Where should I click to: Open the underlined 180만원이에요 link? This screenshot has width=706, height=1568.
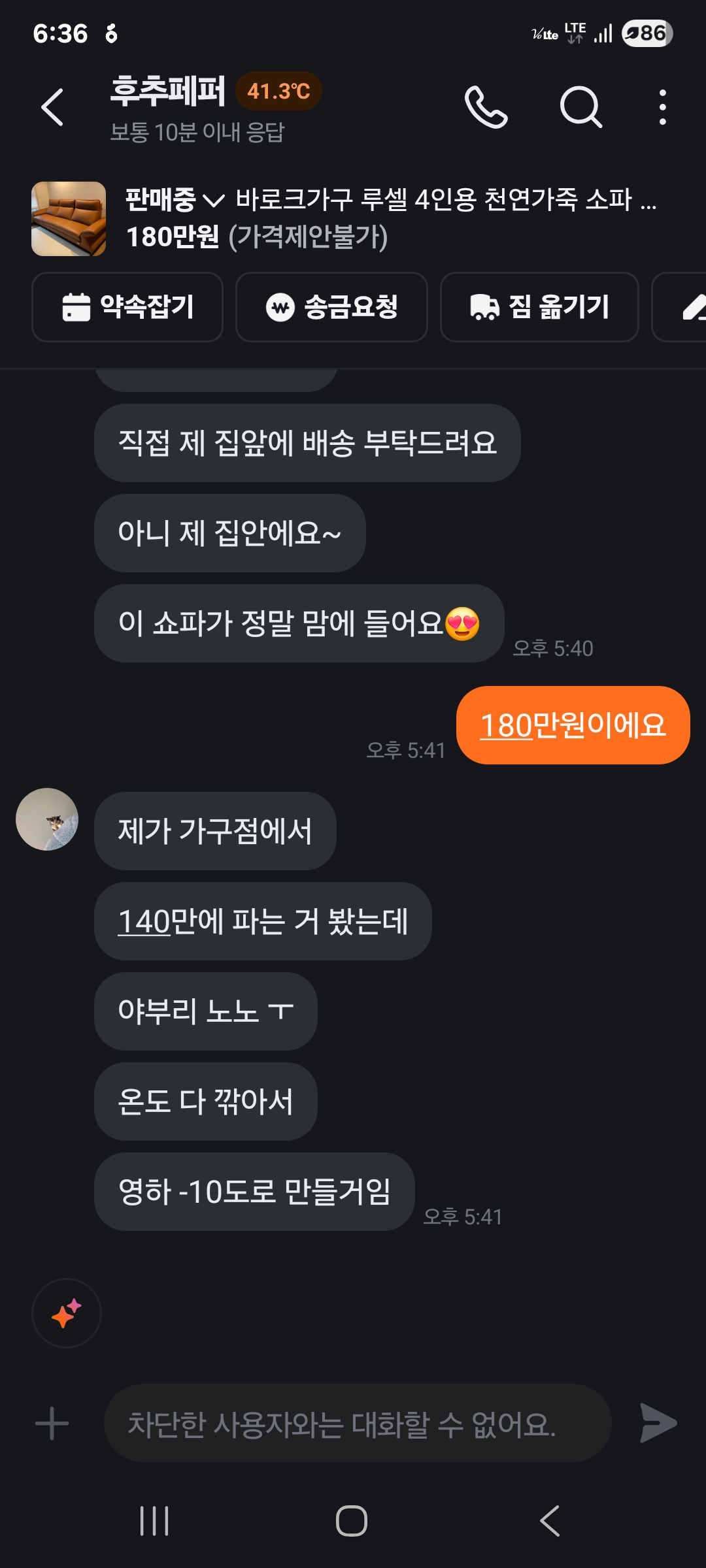pos(507,726)
